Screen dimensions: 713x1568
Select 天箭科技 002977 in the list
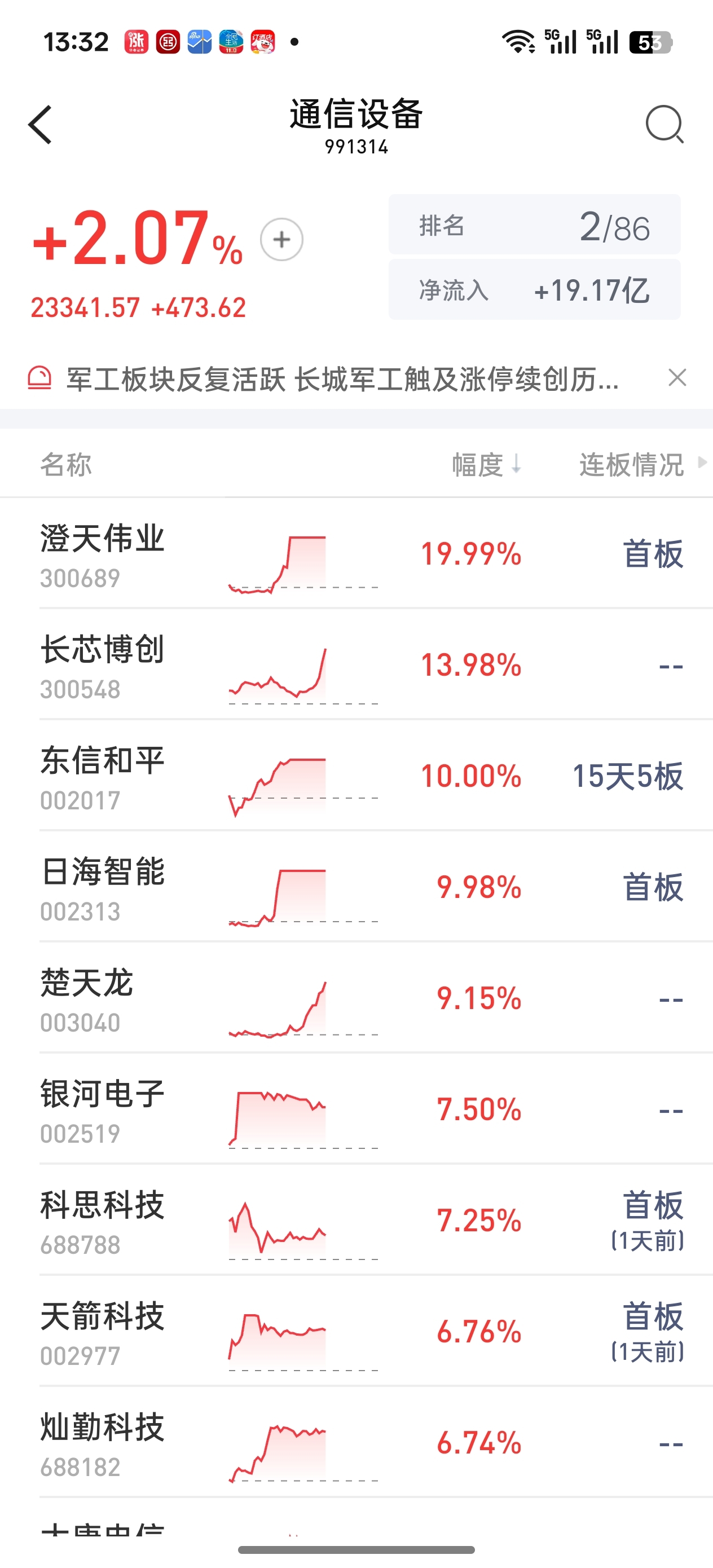(356, 1332)
